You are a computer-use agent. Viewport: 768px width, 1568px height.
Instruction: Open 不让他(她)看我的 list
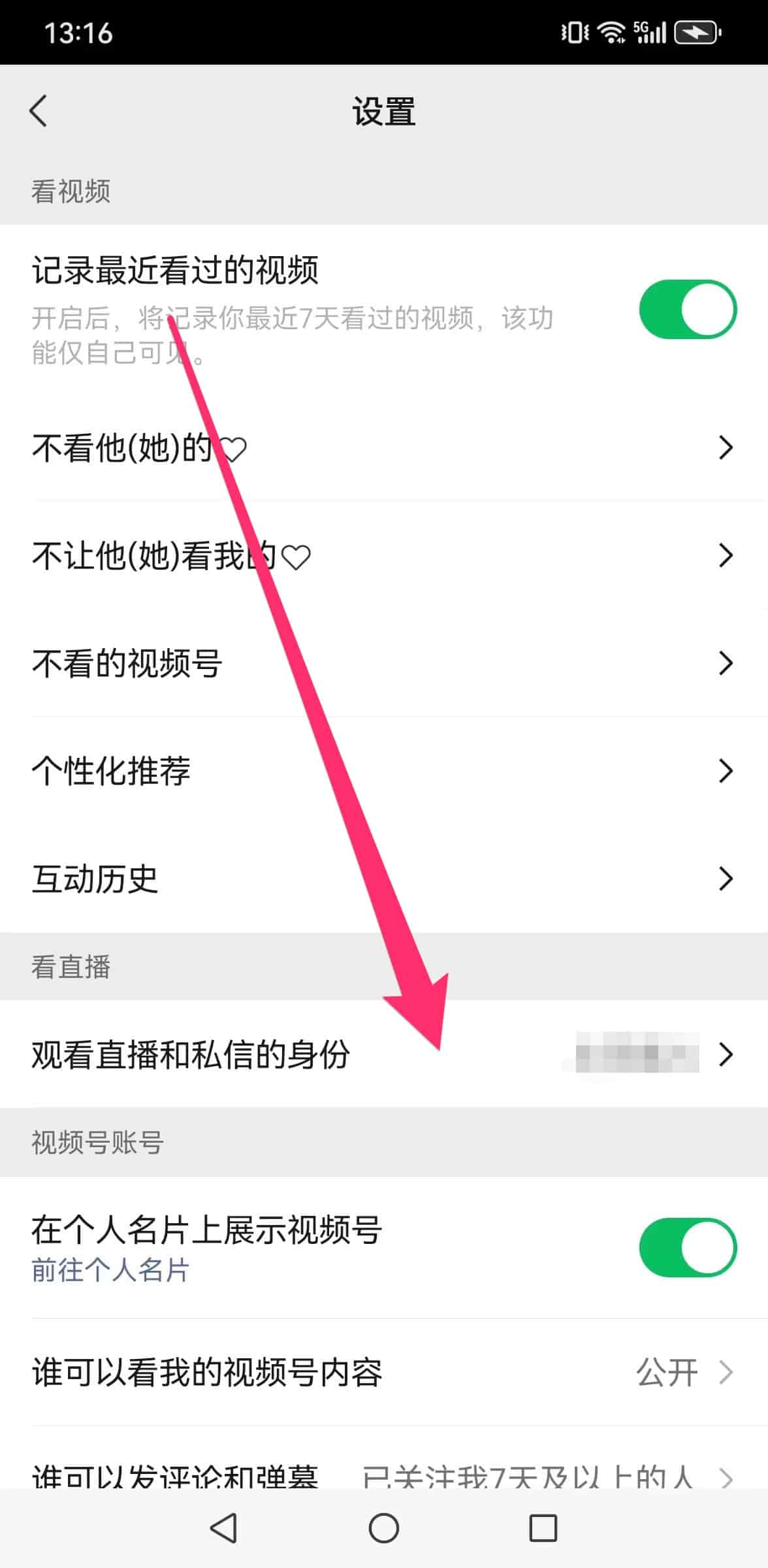pyautogui.click(x=384, y=555)
